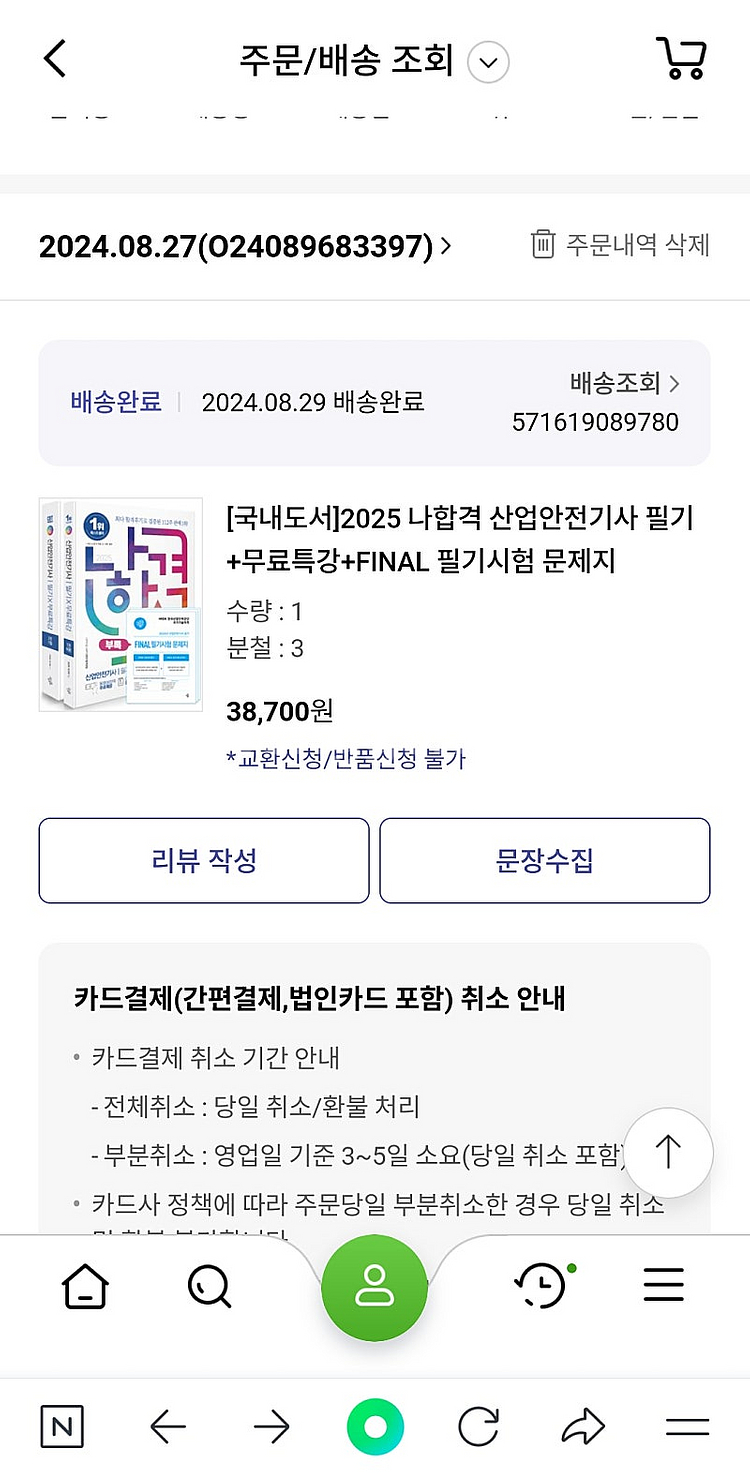Open the My profile green button

click(375, 1287)
